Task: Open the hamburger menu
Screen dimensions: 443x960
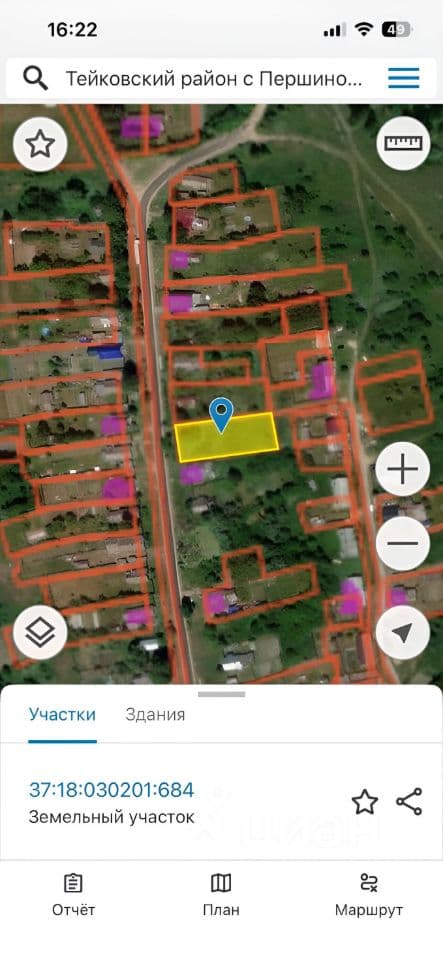Action: coord(404,78)
